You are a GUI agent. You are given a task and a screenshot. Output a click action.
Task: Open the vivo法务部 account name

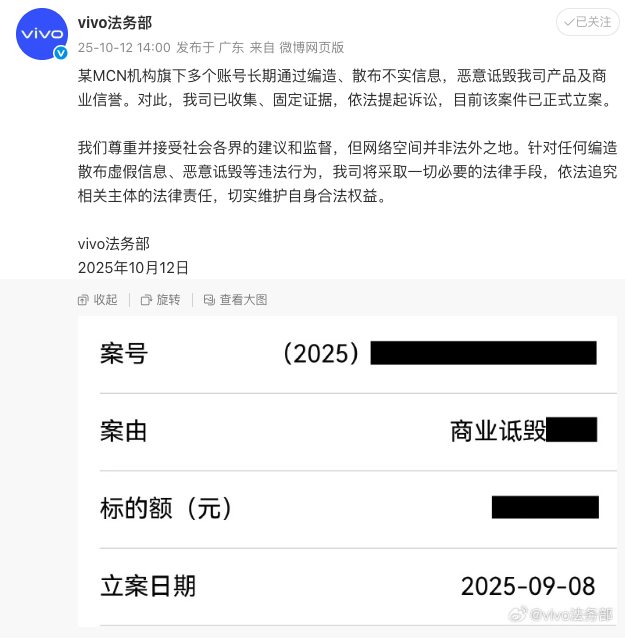(x=115, y=22)
